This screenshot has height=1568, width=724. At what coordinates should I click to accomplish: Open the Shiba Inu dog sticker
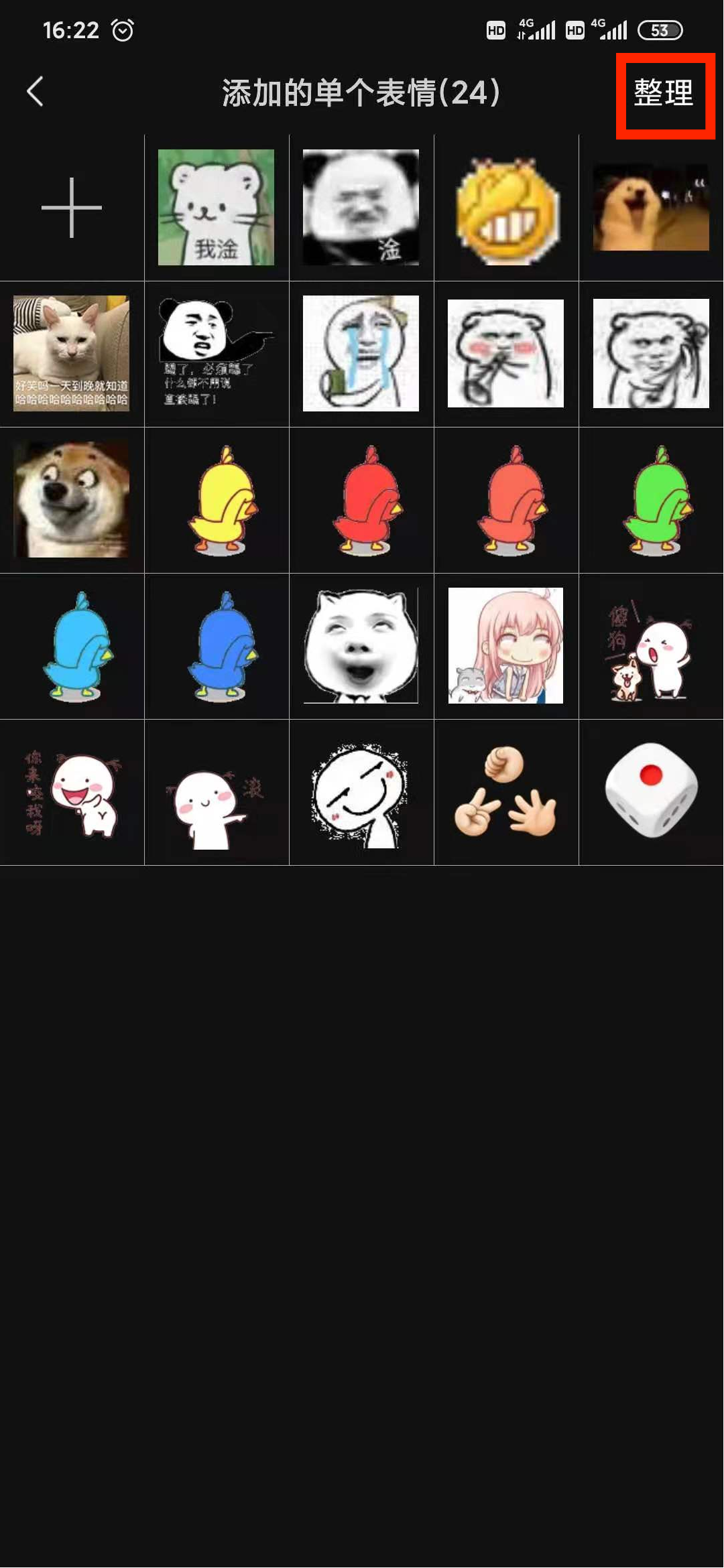[x=72, y=499]
